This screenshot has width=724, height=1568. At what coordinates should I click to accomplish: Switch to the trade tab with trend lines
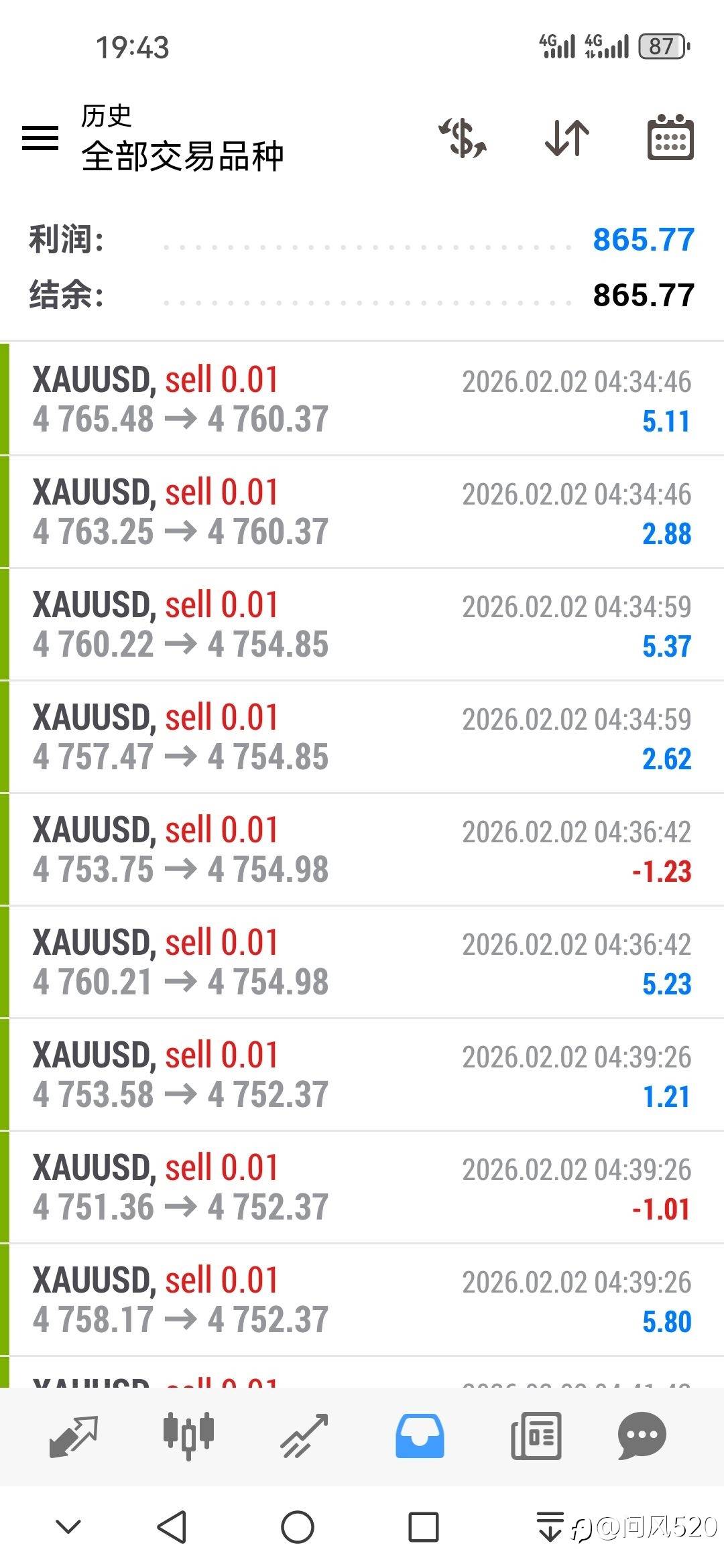304,1435
